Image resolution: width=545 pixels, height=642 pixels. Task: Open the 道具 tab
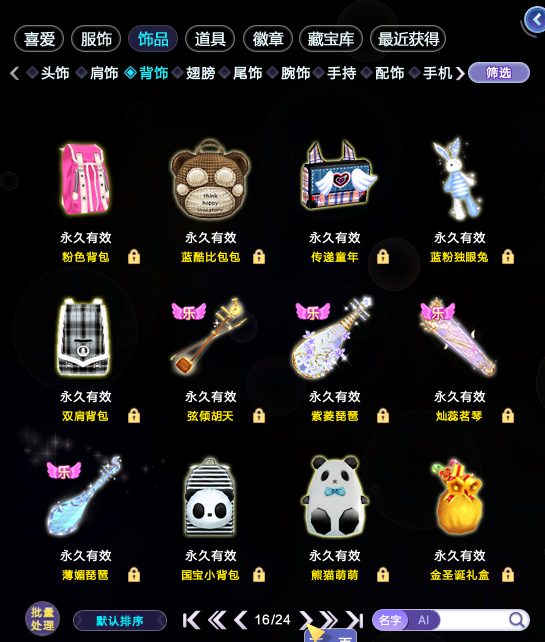[210, 39]
